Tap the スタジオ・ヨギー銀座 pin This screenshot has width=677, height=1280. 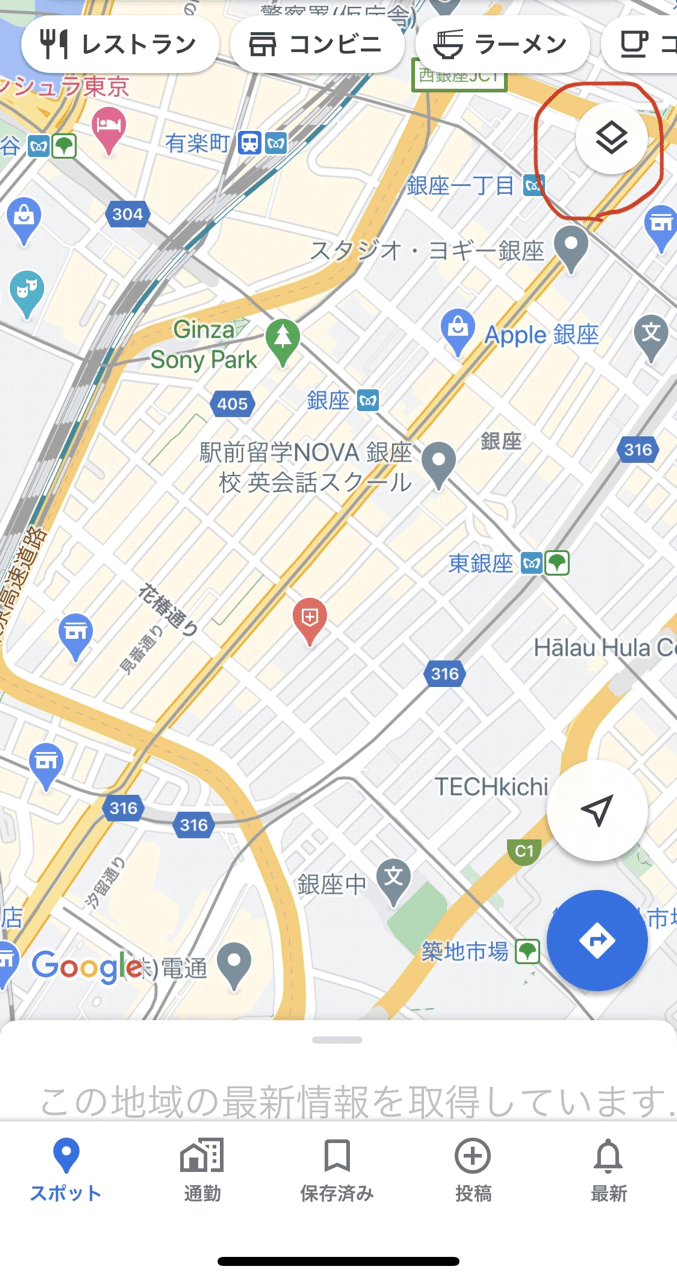tap(571, 249)
